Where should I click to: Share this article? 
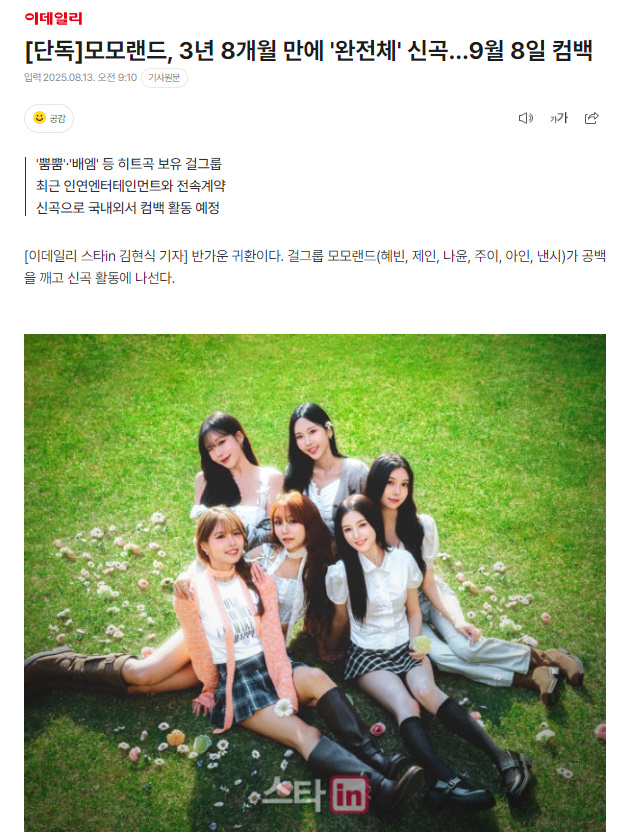(591, 118)
